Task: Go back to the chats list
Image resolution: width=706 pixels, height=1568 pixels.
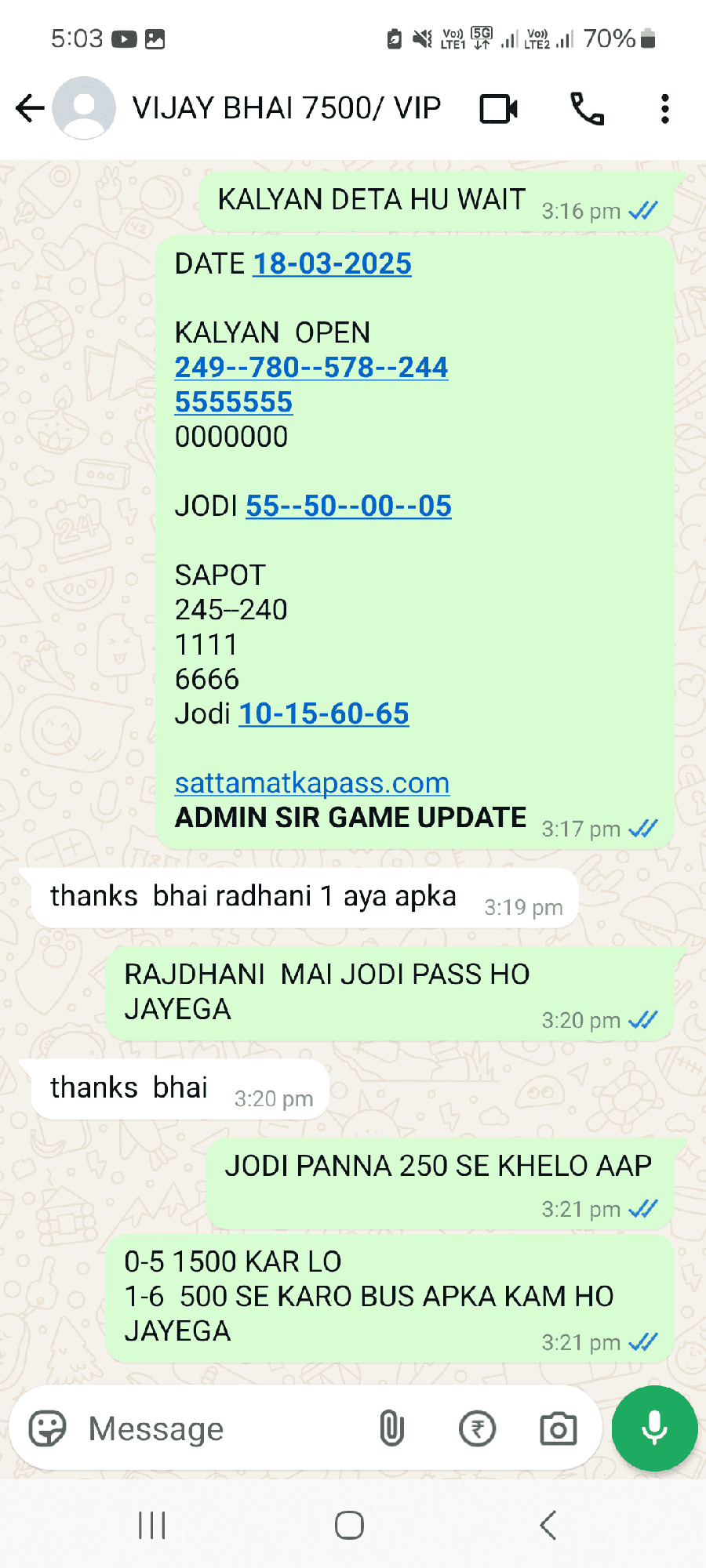Action: 30,108
